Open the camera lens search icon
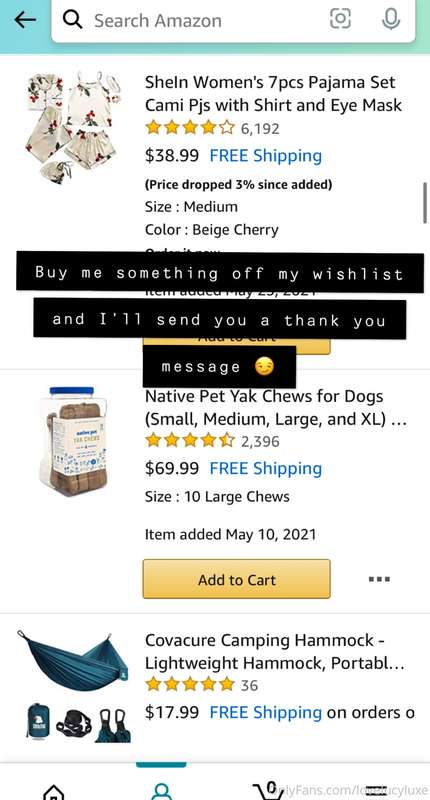430x800 pixels. [x=340, y=19]
